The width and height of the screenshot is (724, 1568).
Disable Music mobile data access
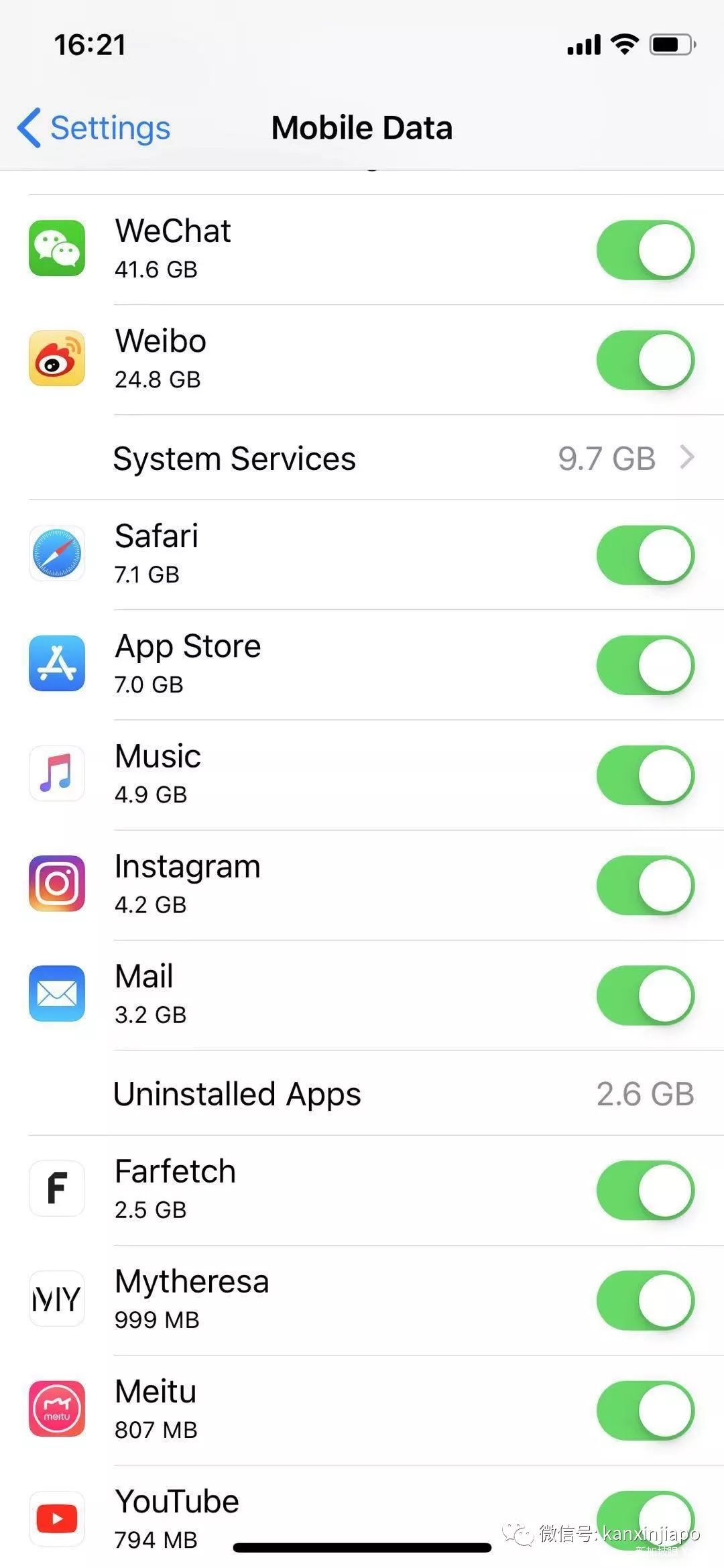click(x=645, y=775)
